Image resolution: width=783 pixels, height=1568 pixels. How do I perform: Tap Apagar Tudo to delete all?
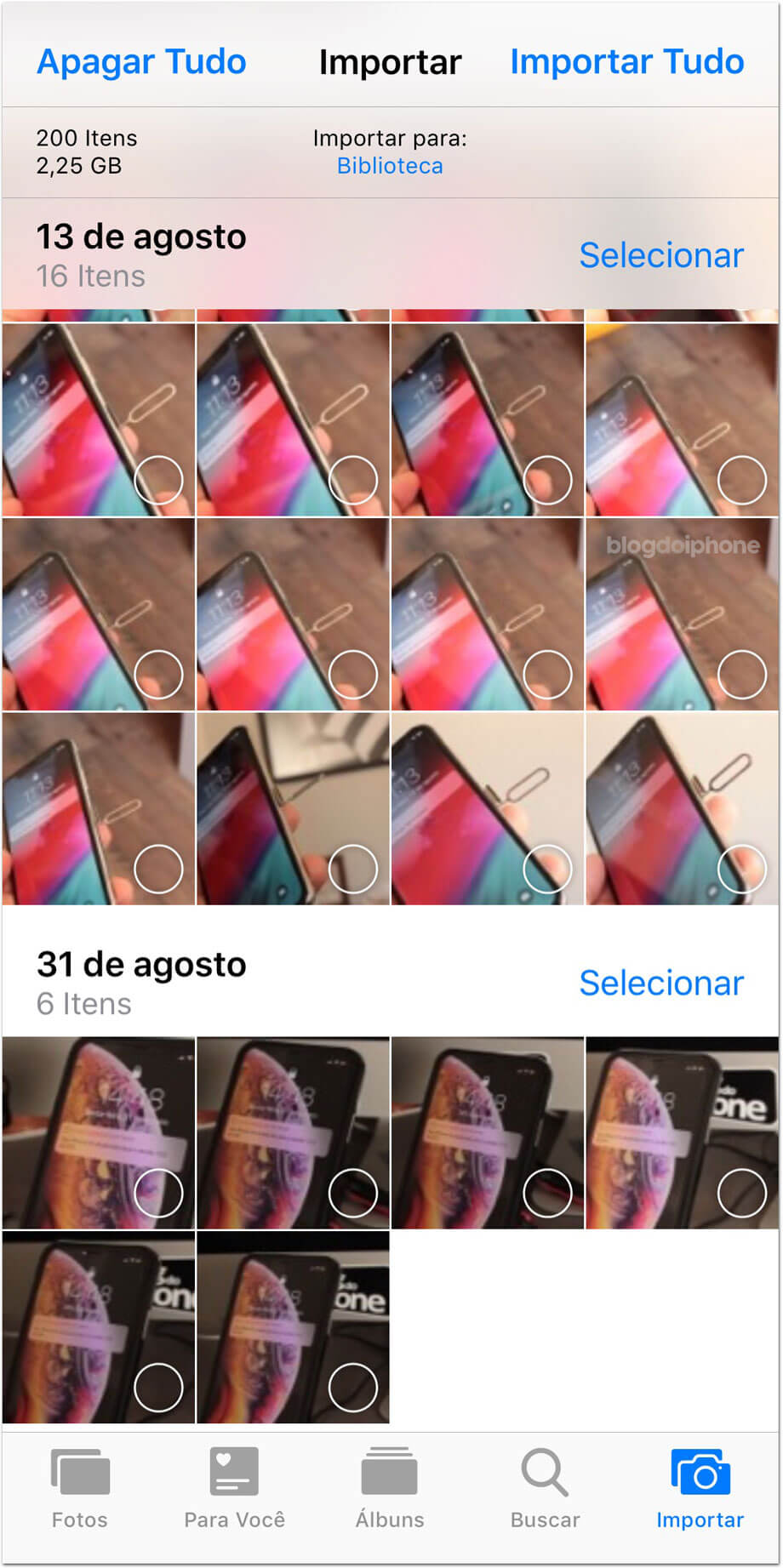click(x=141, y=62)
